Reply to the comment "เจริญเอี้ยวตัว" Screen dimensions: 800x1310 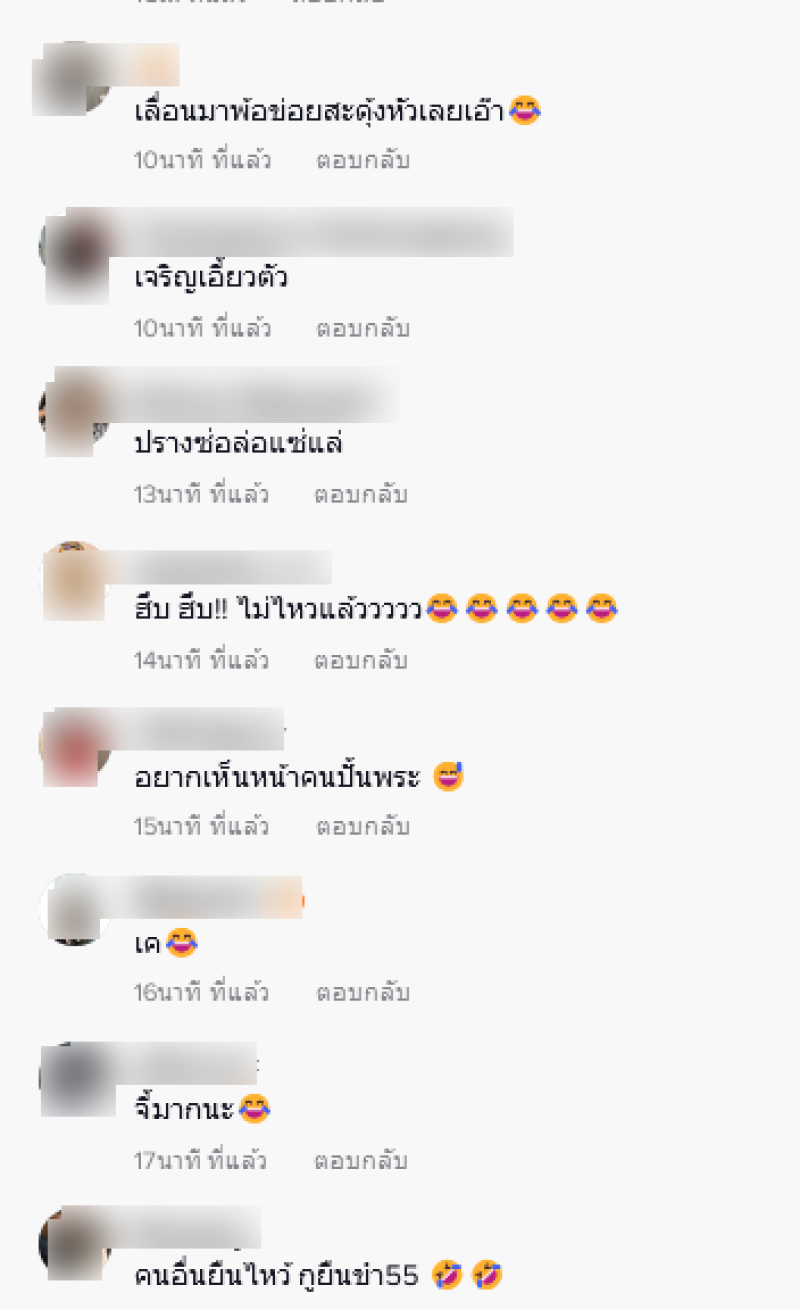click(x=363, y=328)
